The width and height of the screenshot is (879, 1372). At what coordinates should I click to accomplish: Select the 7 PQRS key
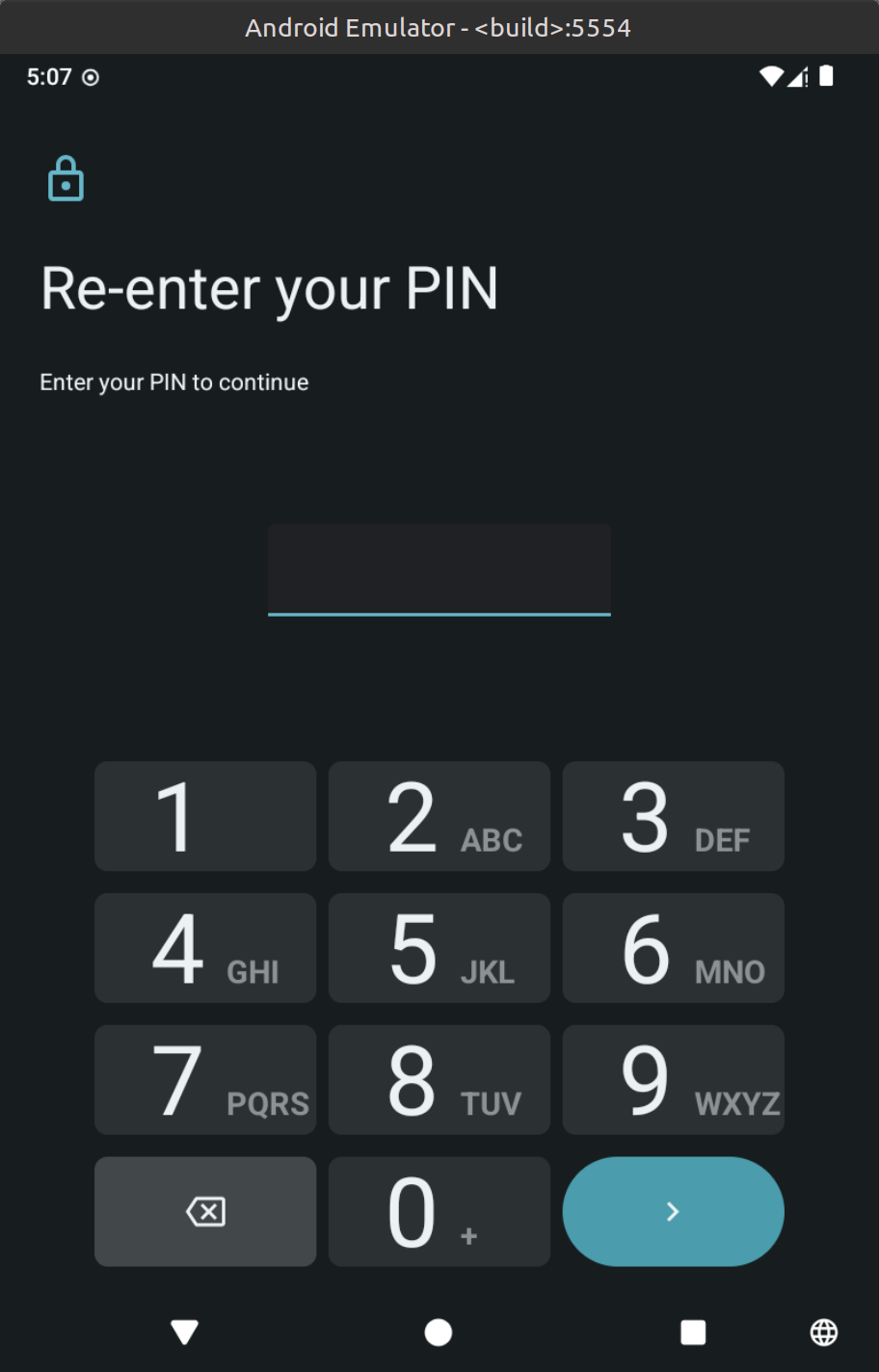tap(205, 1080)
